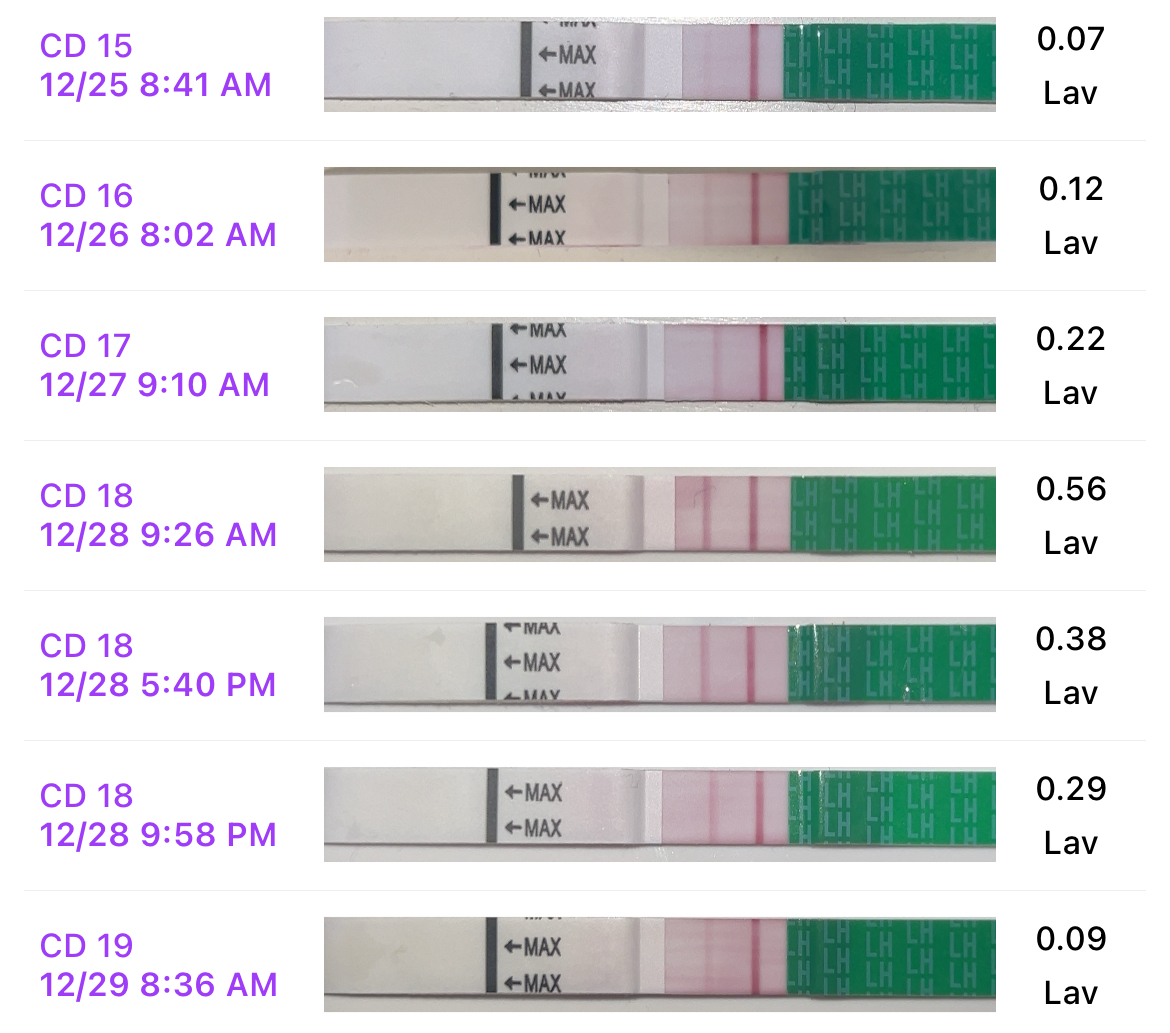
Task: Select the CD 16 12/26 8:02 AM test row
Action: (x=158, y=216)
